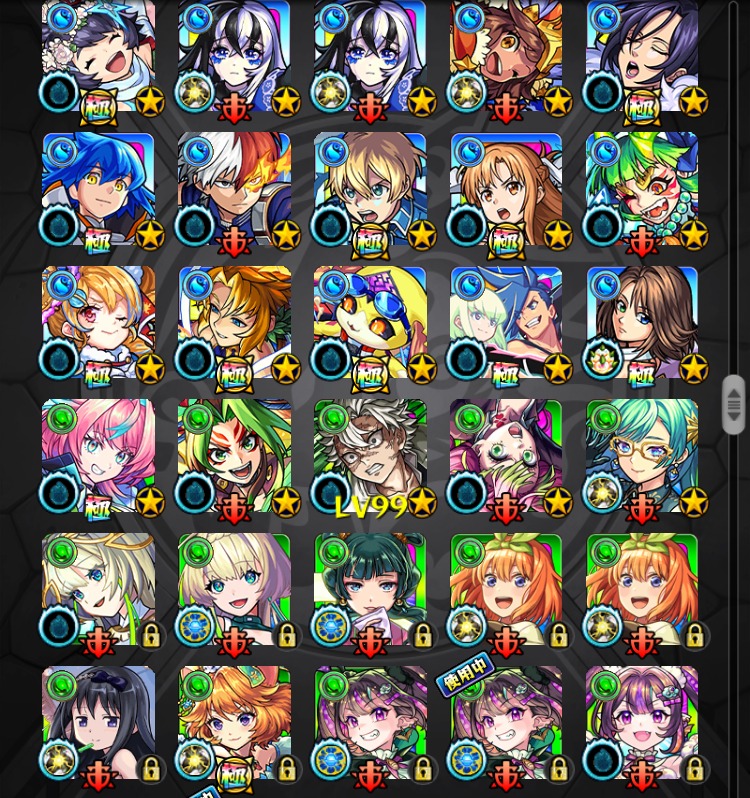Screen dimensions: 750x798
Task: Choose the yellow cat creature with sunglasses
Action: click(370, 324)
